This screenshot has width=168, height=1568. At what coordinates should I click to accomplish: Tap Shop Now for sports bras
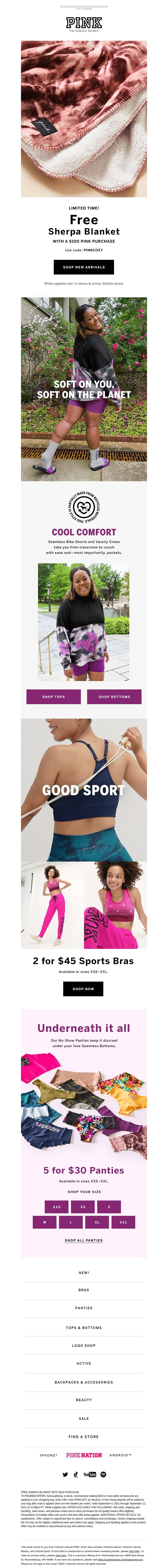click(83, 989)
